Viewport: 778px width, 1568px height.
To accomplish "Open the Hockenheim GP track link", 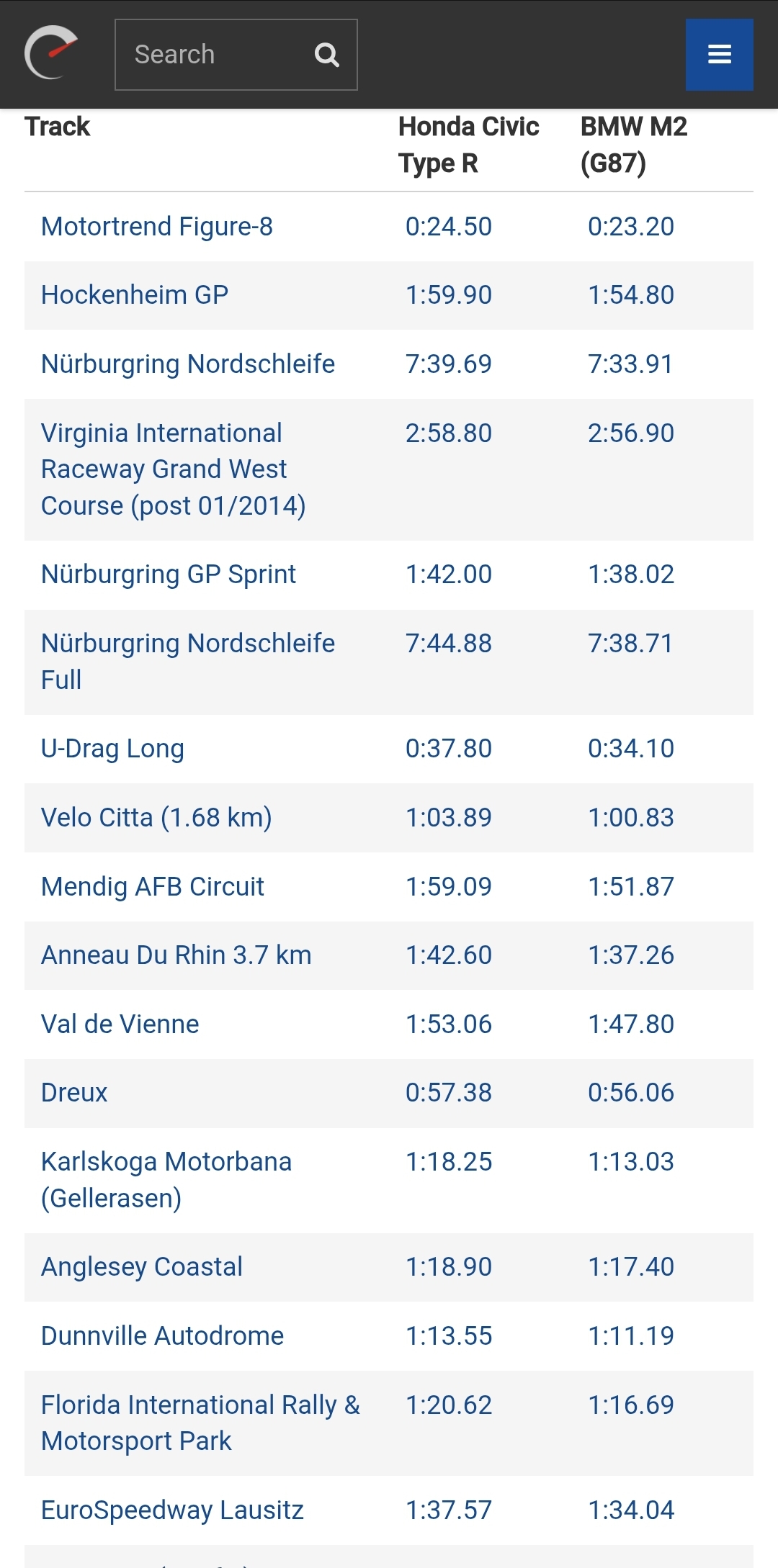I will click(135, 295).
